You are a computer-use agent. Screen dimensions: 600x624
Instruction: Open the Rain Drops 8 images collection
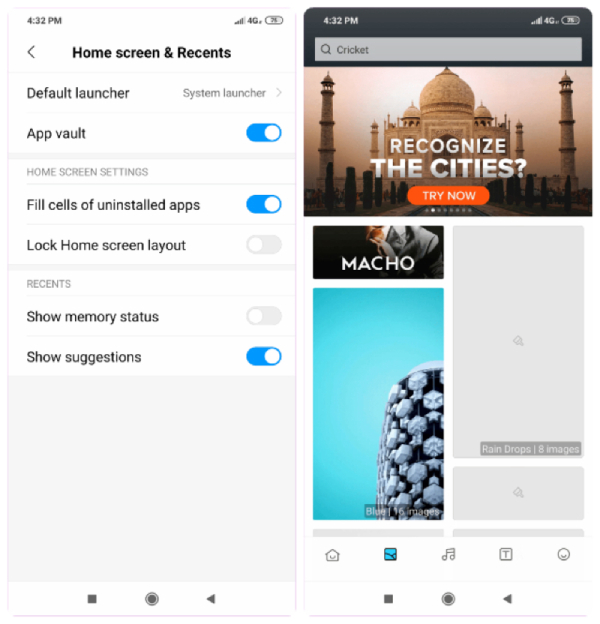tap(518, 341)
